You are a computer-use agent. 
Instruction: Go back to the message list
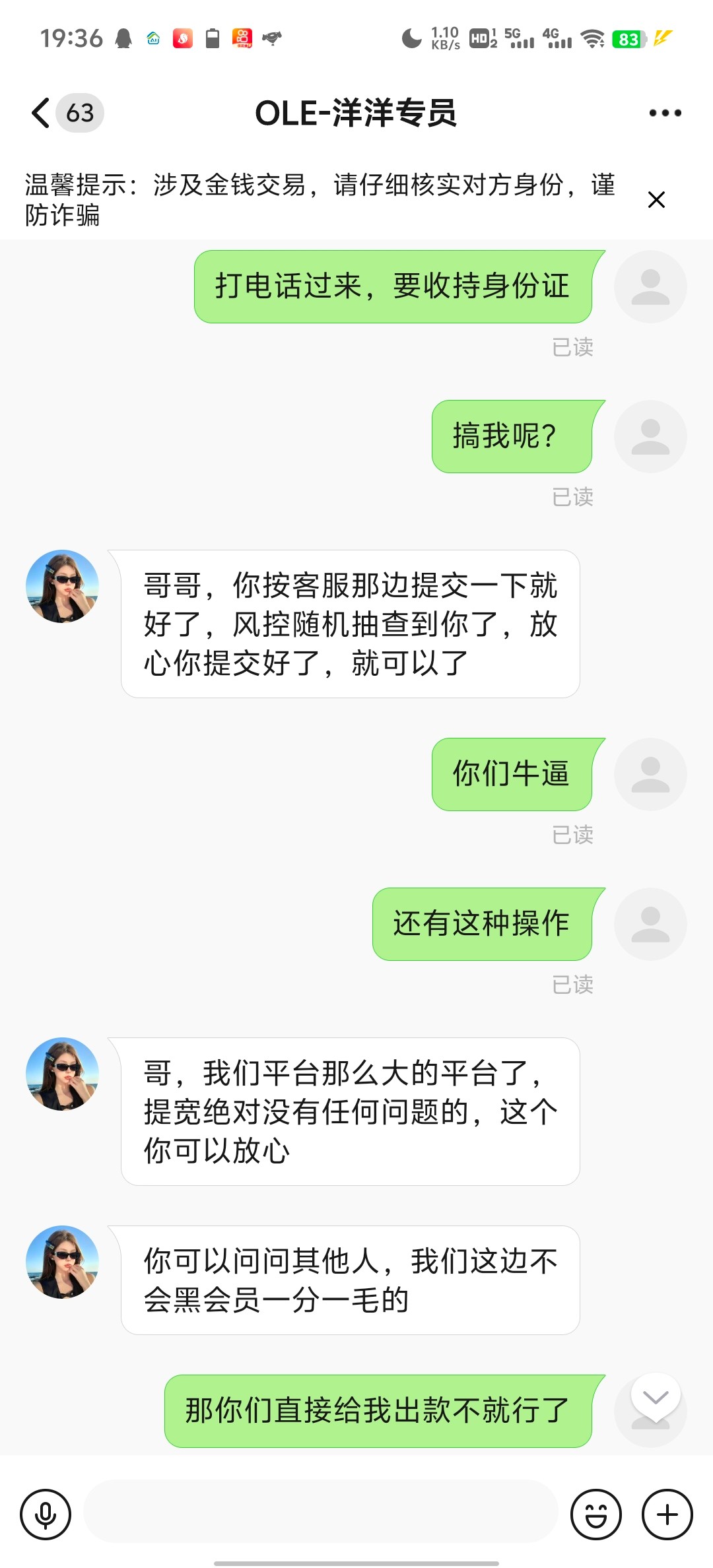pyautogui.click(x=42, y=113)
